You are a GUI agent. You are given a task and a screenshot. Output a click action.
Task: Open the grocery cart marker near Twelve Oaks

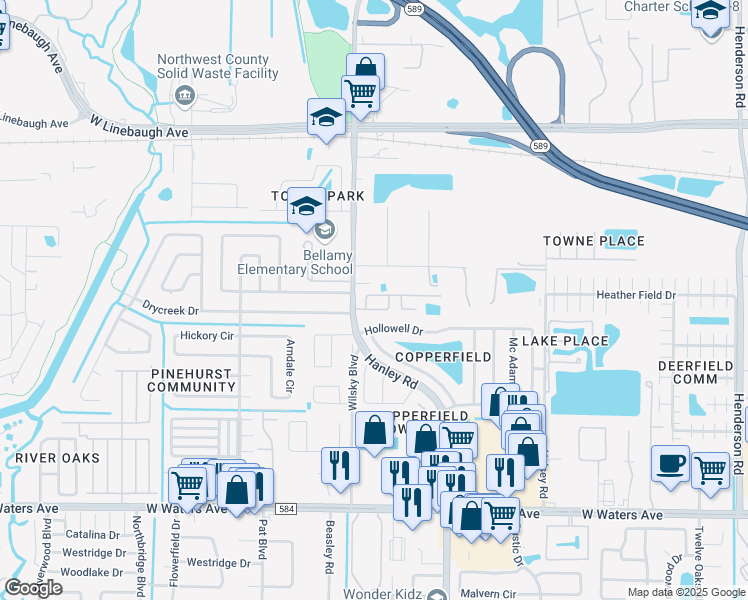point(710,472)
